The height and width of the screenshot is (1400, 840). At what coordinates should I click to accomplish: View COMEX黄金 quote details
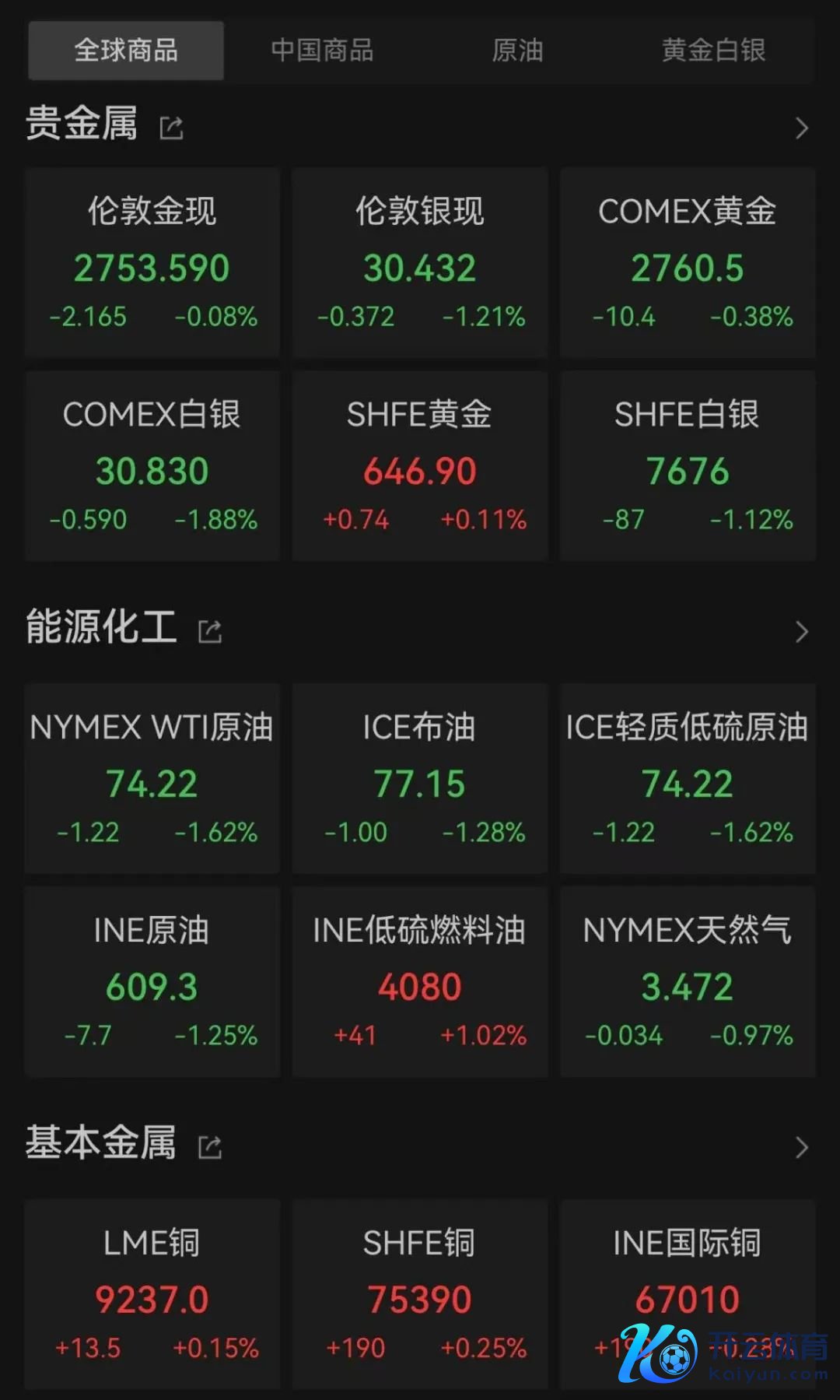coord(688,263)
